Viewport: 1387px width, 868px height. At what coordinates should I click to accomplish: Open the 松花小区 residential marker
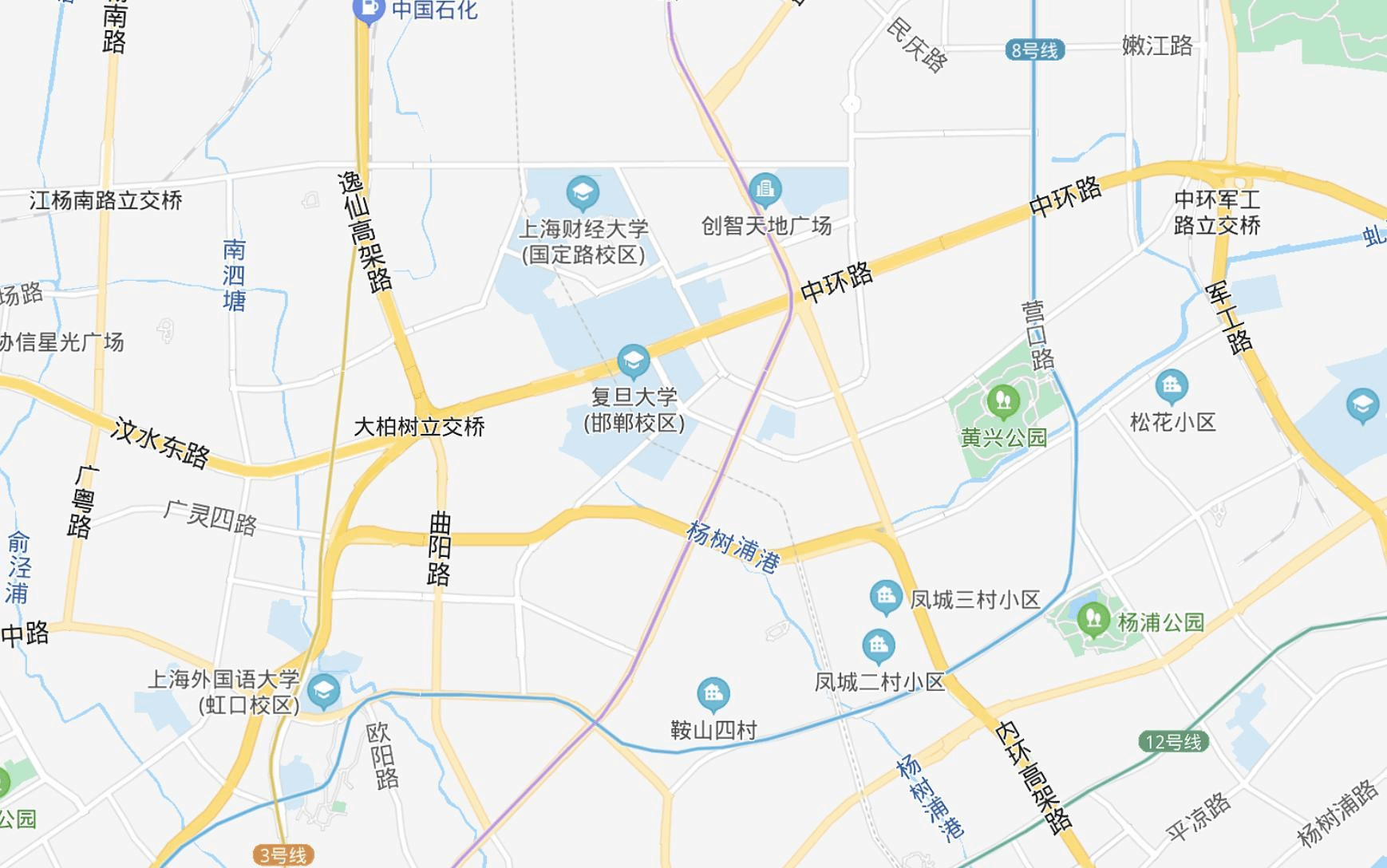coord(1171,387)
